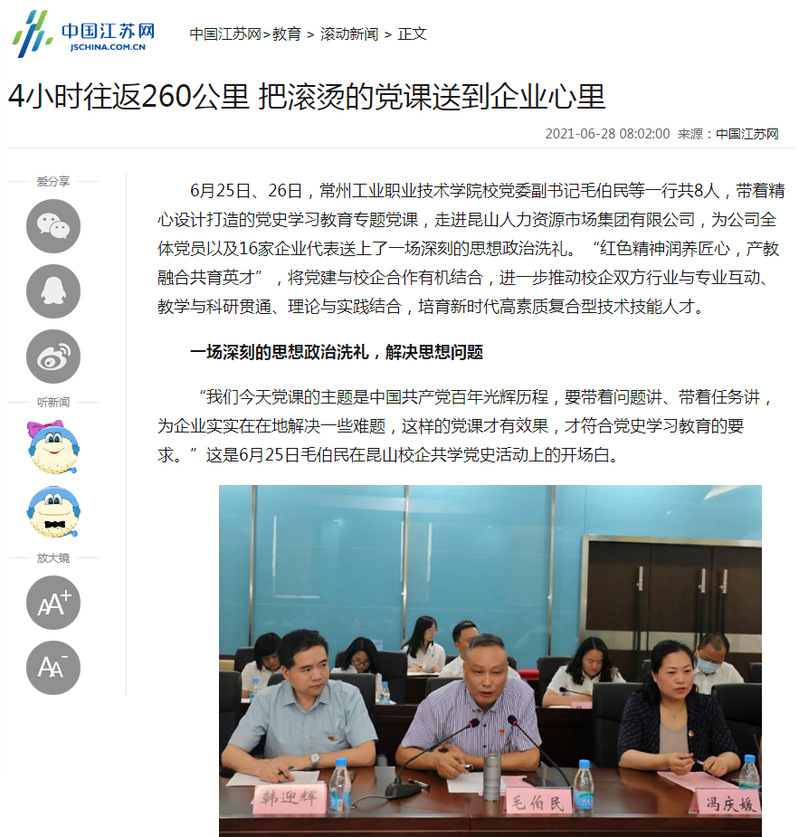
Task: Share article to QQ
Action: click(x=53, y=291)
